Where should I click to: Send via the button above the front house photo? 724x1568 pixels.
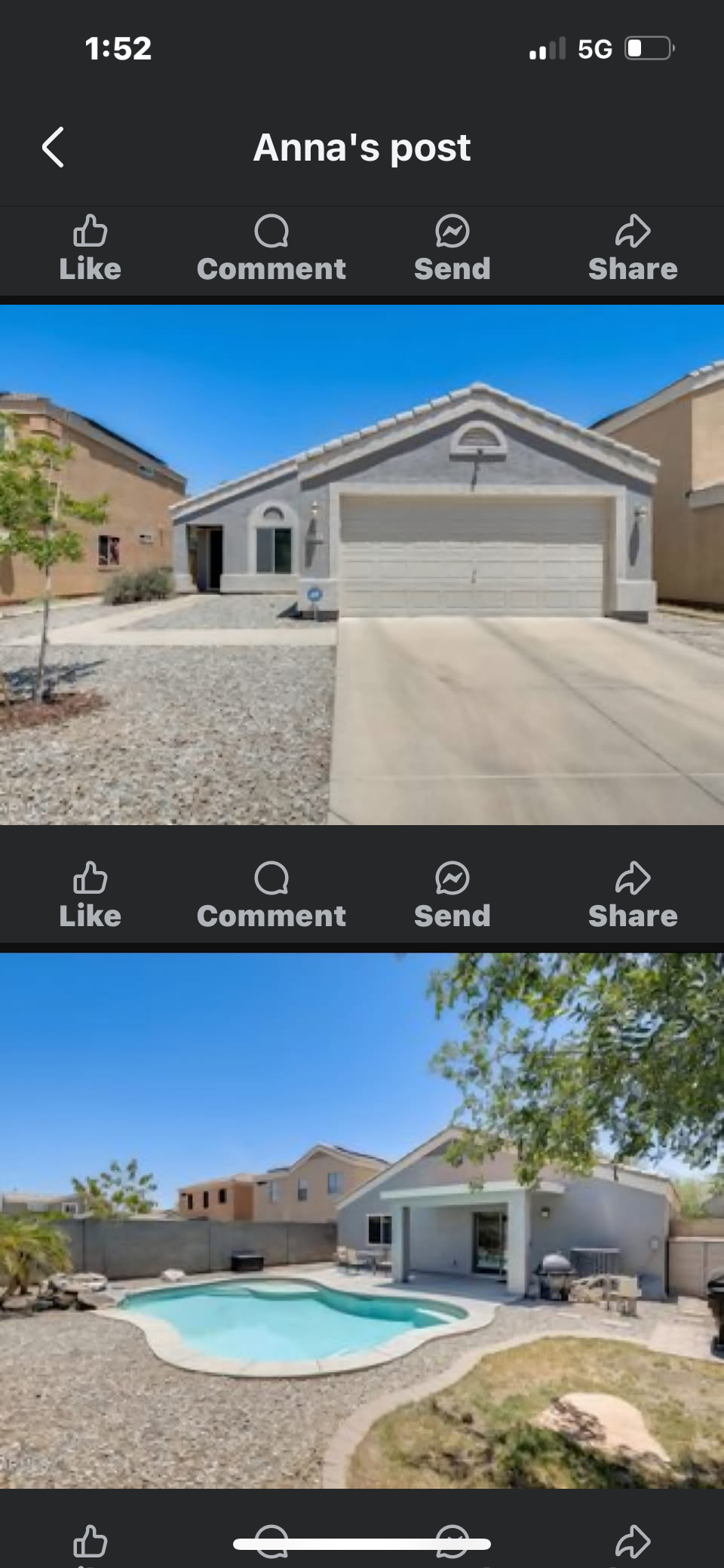coord(452,248)
